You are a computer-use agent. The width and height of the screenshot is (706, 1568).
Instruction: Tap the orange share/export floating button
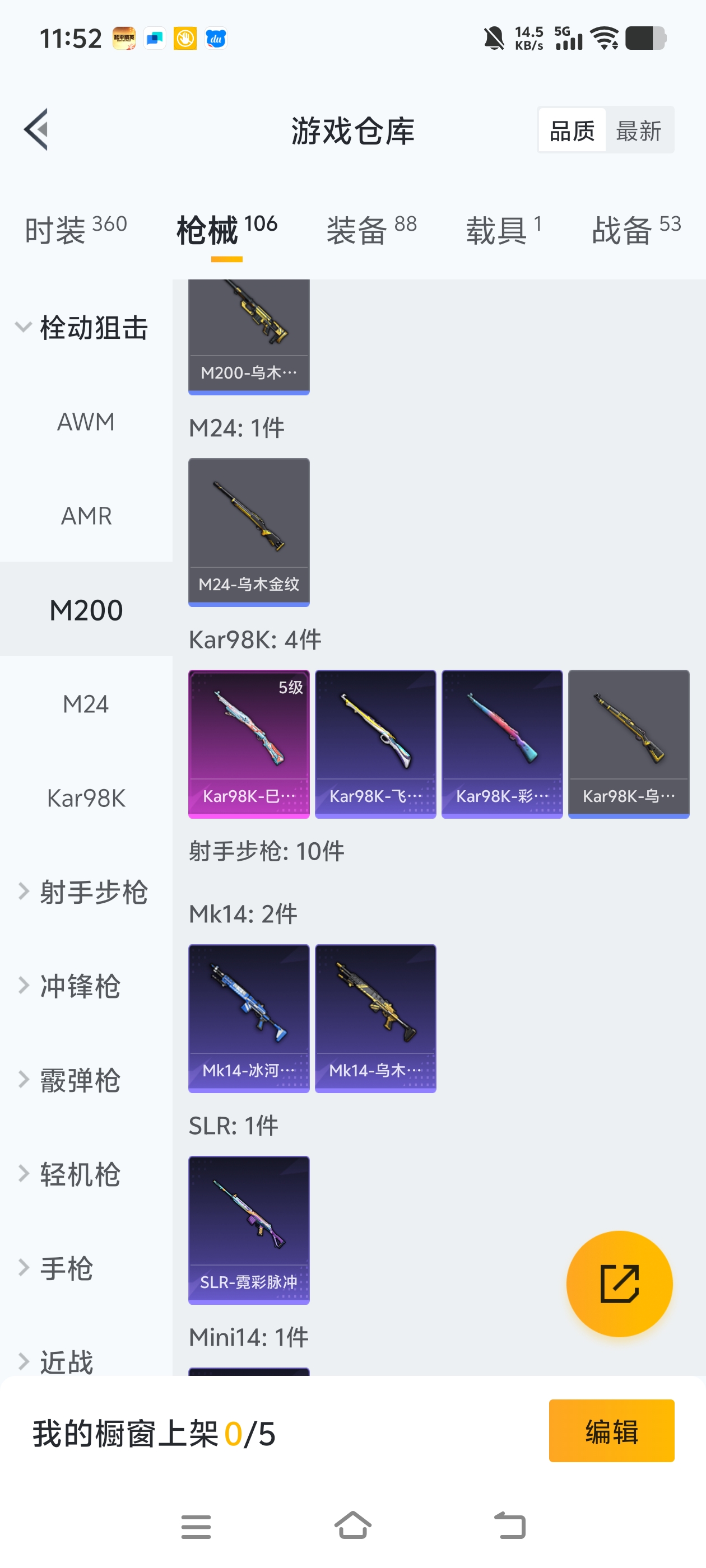620,1284
